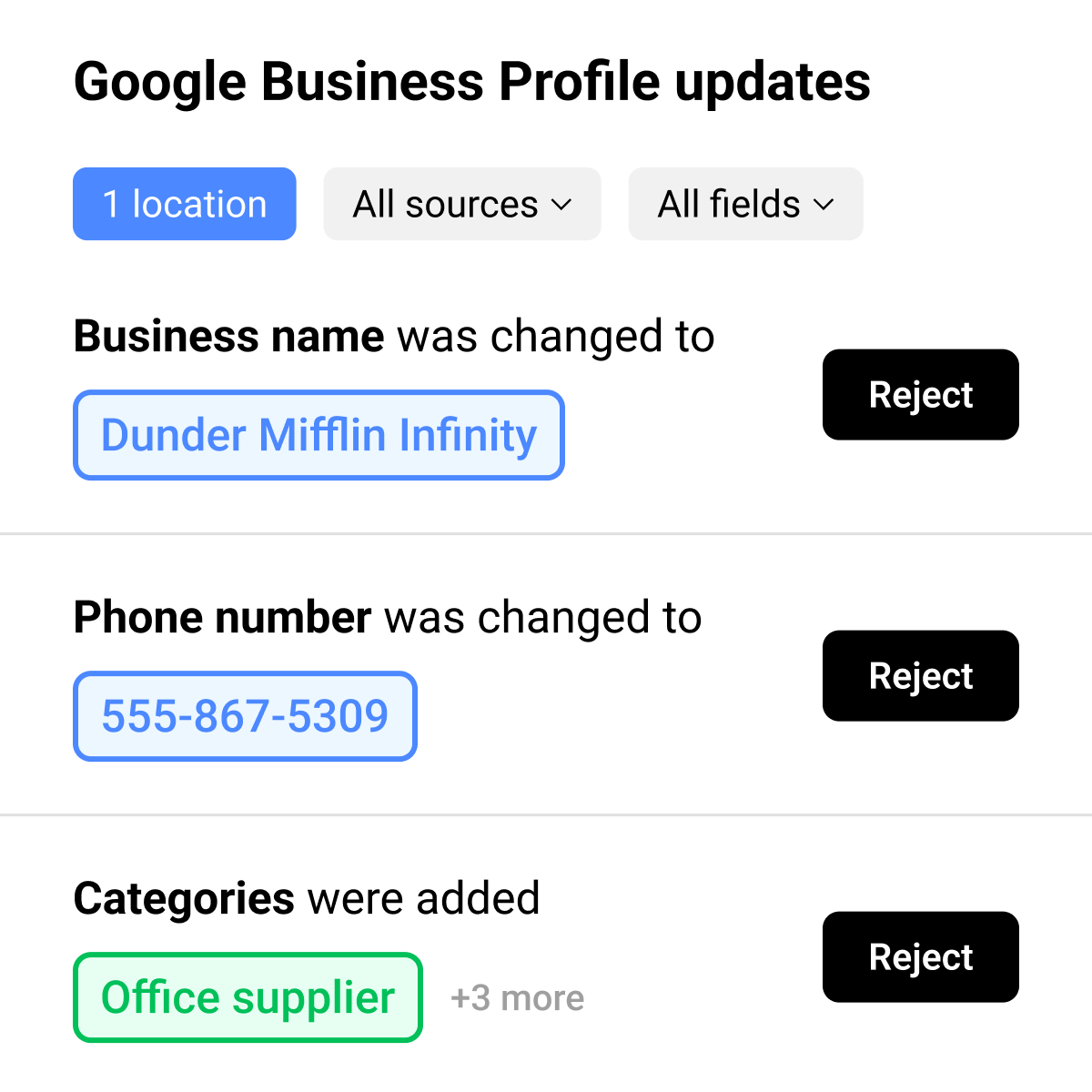Reject the added Categories
This screenshot has height=1092, width=1092.
point(920,957)
